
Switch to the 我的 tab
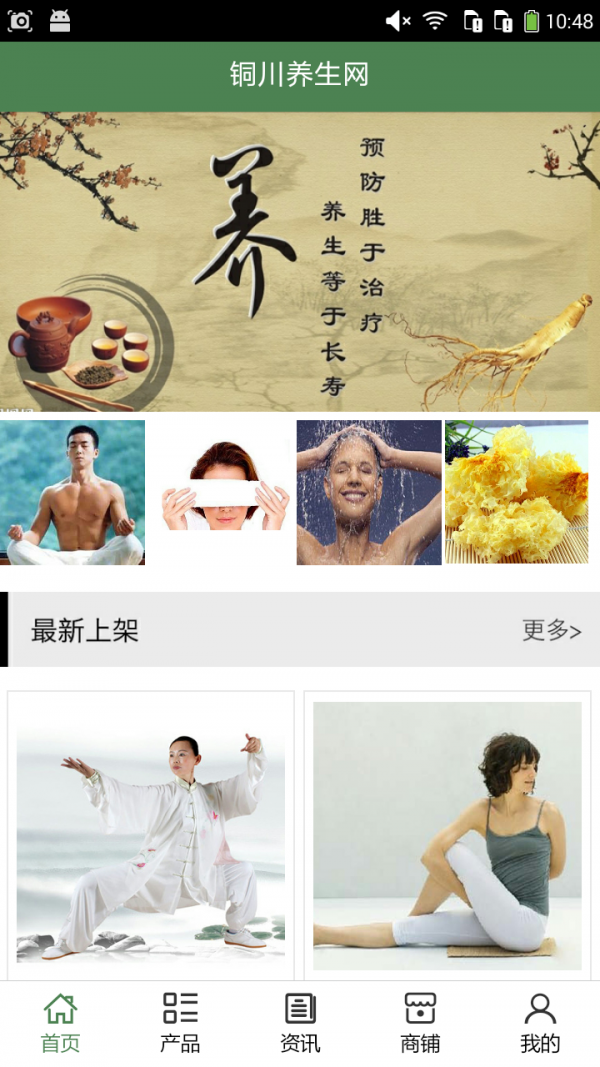pyautogui.click(x=540, y=1024)
